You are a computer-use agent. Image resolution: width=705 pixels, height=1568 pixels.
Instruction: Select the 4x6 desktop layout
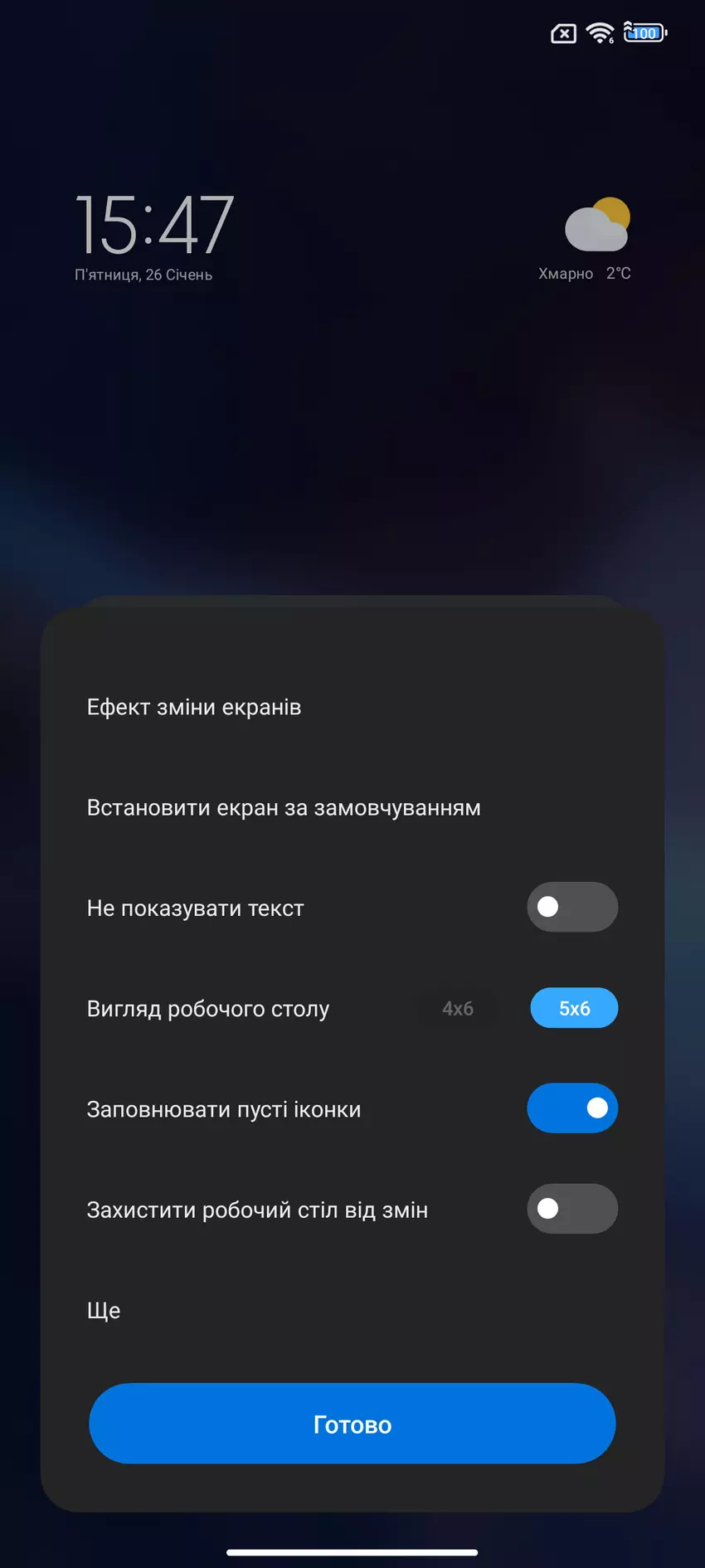coord(458,1008)
